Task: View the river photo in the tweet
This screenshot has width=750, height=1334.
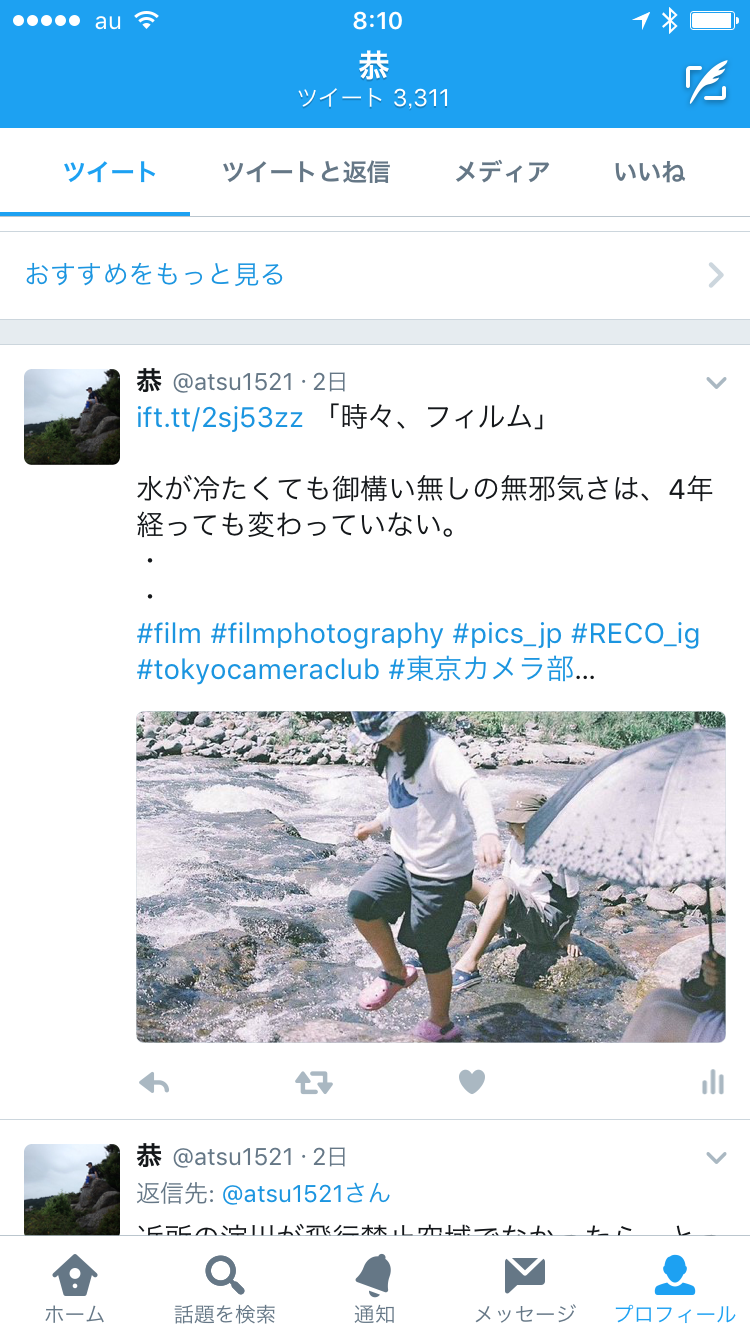Action: tap(431, 877)
